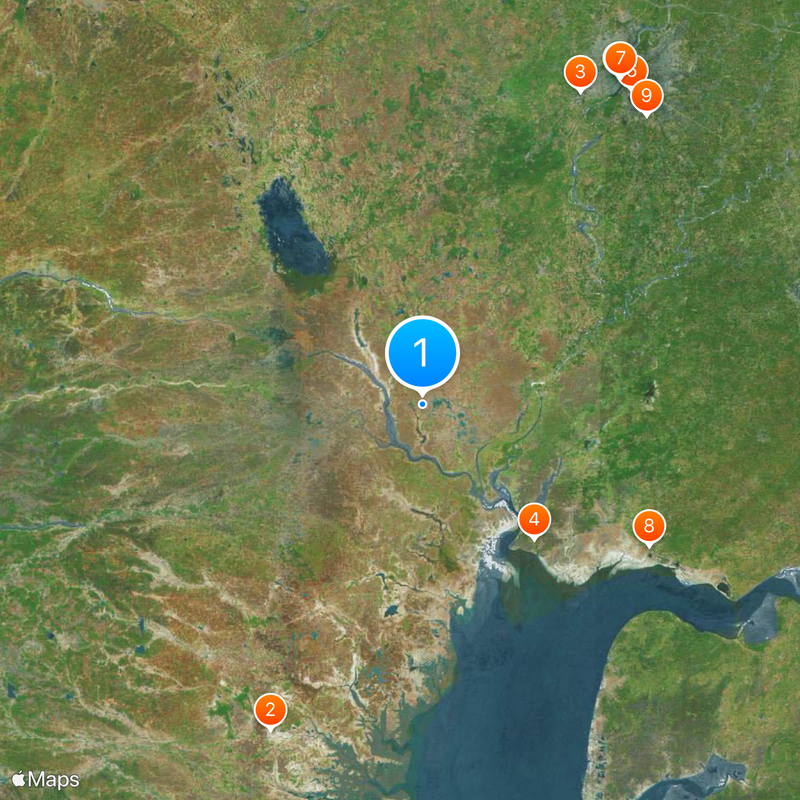Select map pin 4 near the coast

(x=534, y=519)
